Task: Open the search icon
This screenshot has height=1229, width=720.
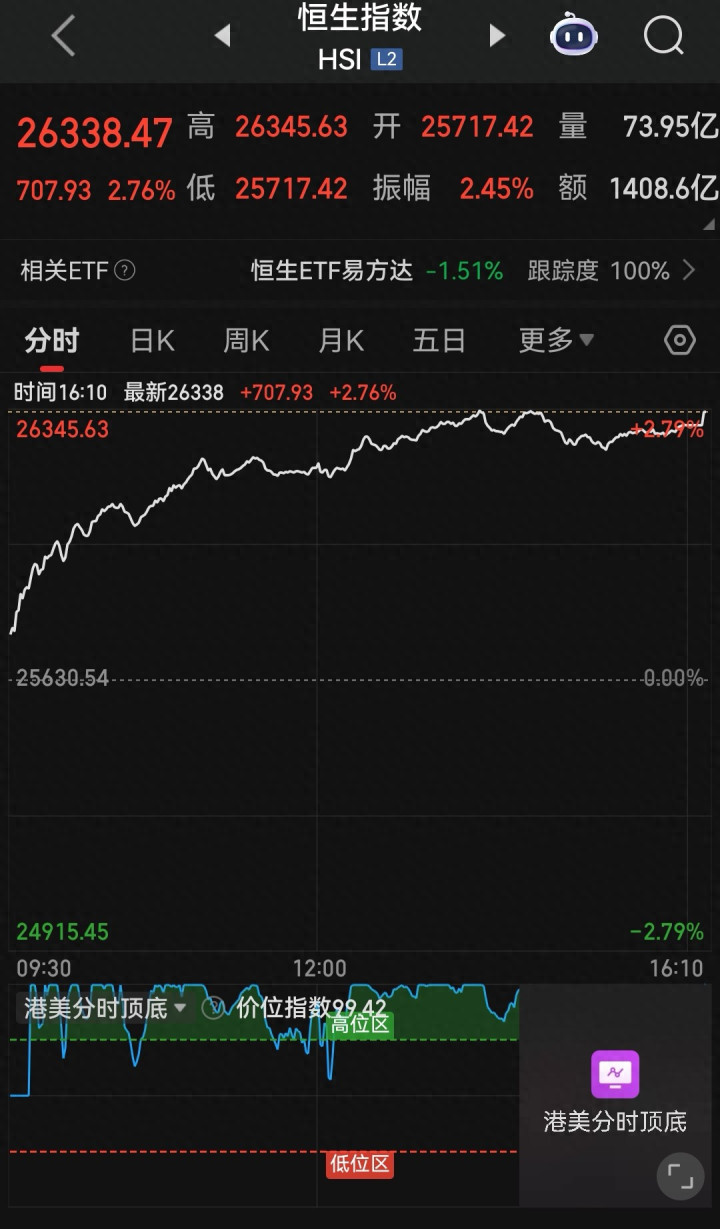Action: pos(663,37)
